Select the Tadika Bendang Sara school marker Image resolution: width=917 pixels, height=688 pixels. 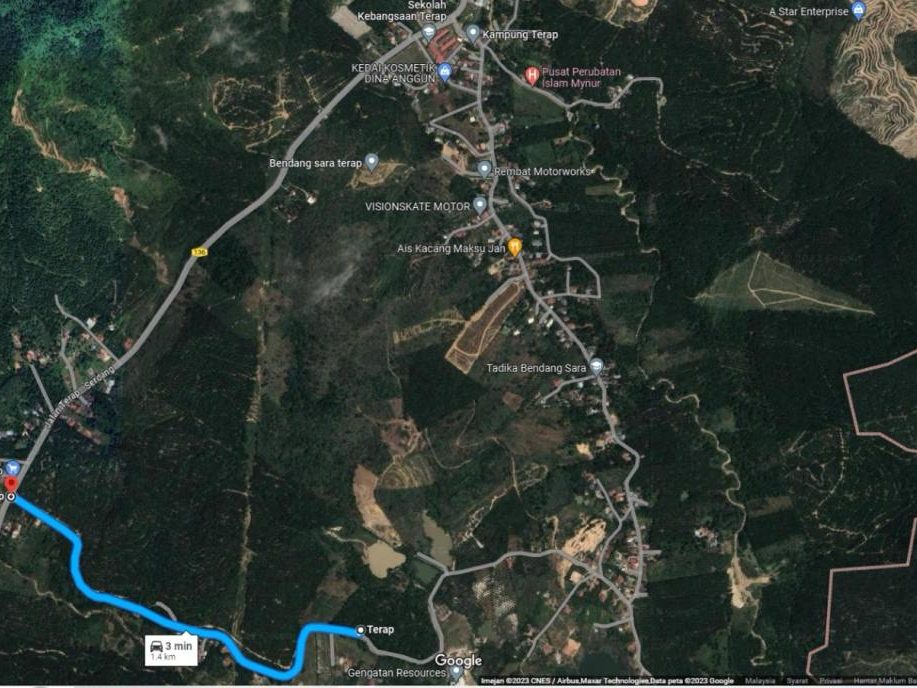pos(596,366)
